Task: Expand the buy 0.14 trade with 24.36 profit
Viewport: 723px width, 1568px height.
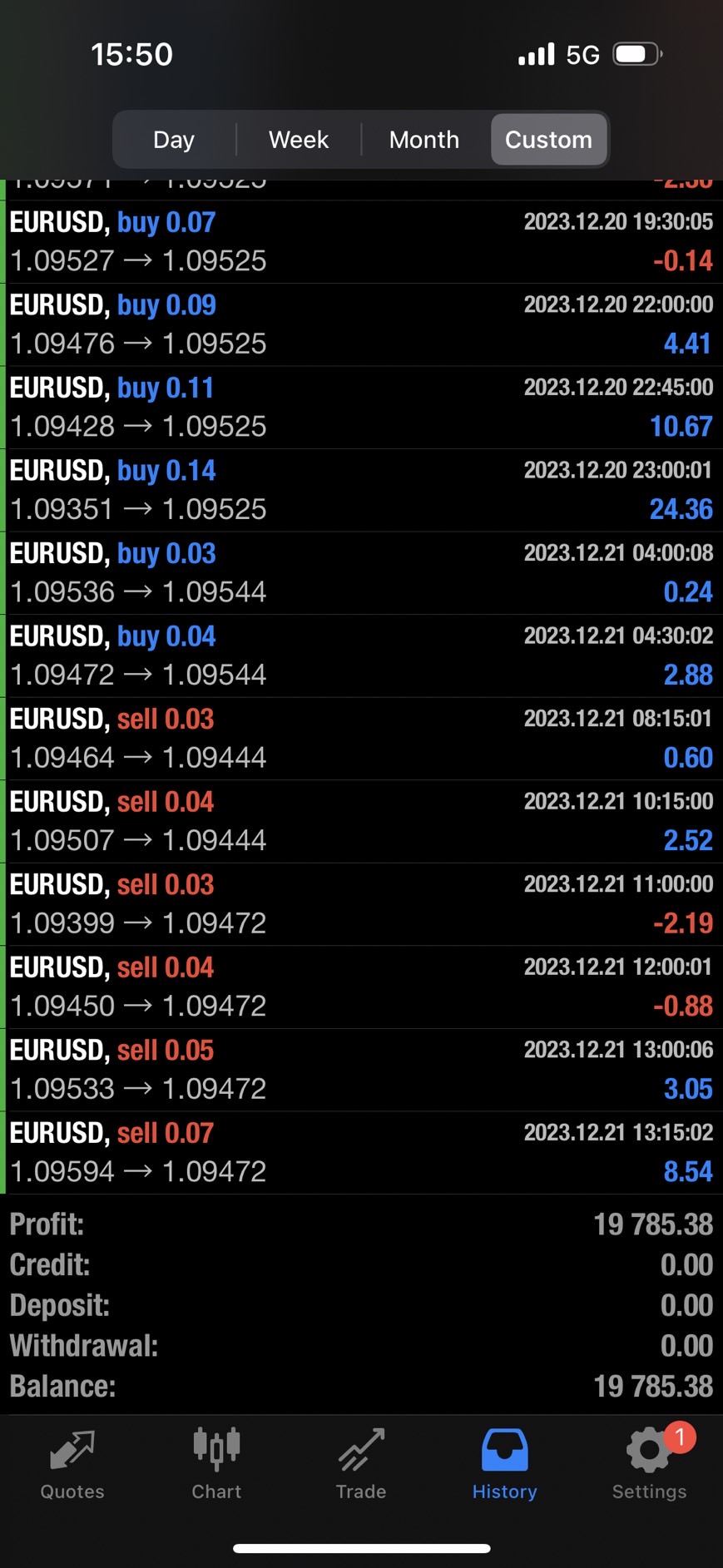Action: pyautogui.click(x=361, y=490)
